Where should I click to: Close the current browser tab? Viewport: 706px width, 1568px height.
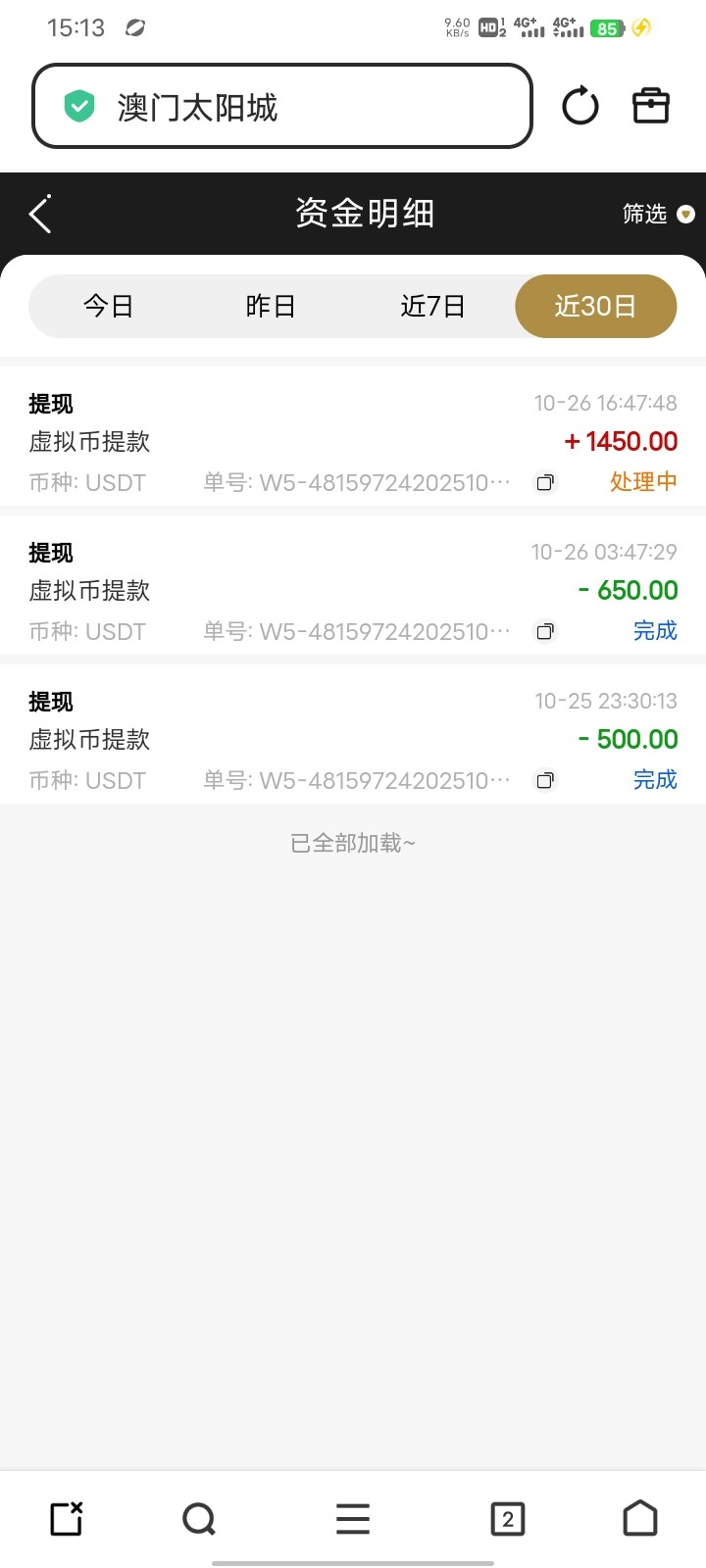pyautogui.click(x=67, y=1519)
